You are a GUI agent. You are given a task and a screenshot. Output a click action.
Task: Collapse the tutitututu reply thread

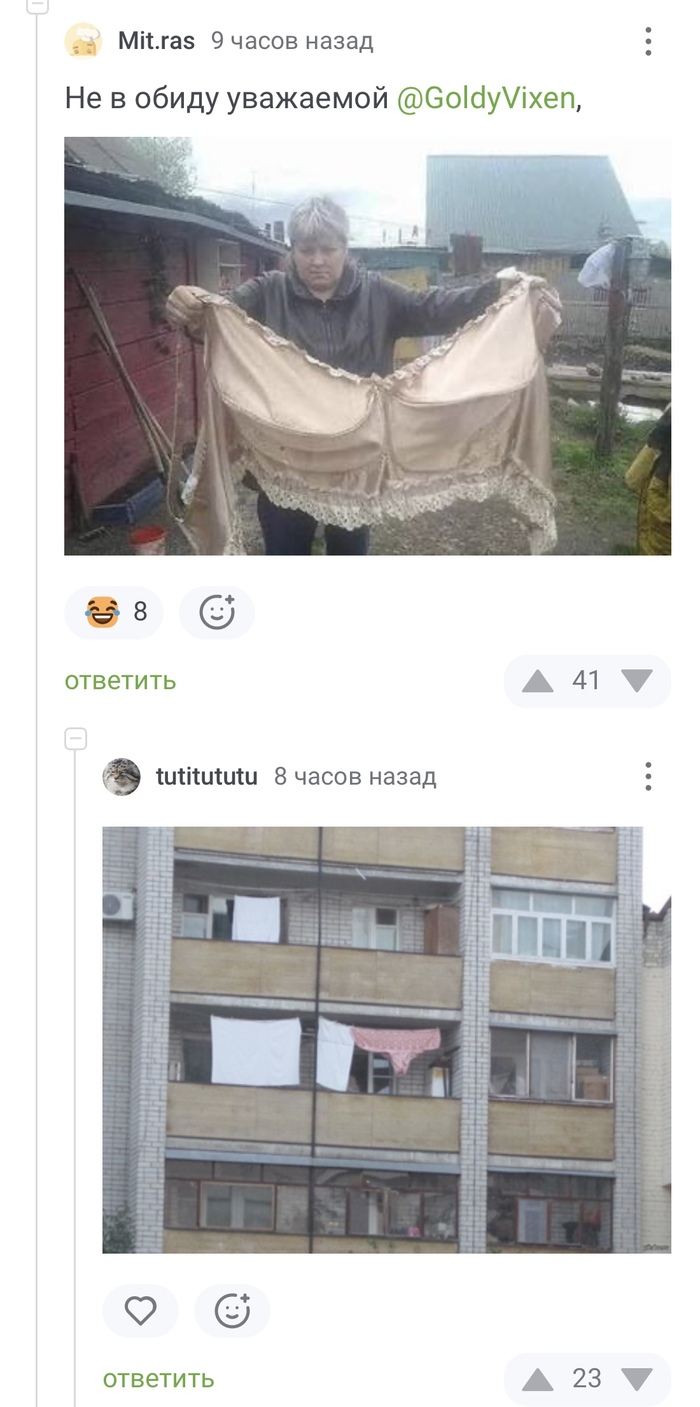point(76,739)
